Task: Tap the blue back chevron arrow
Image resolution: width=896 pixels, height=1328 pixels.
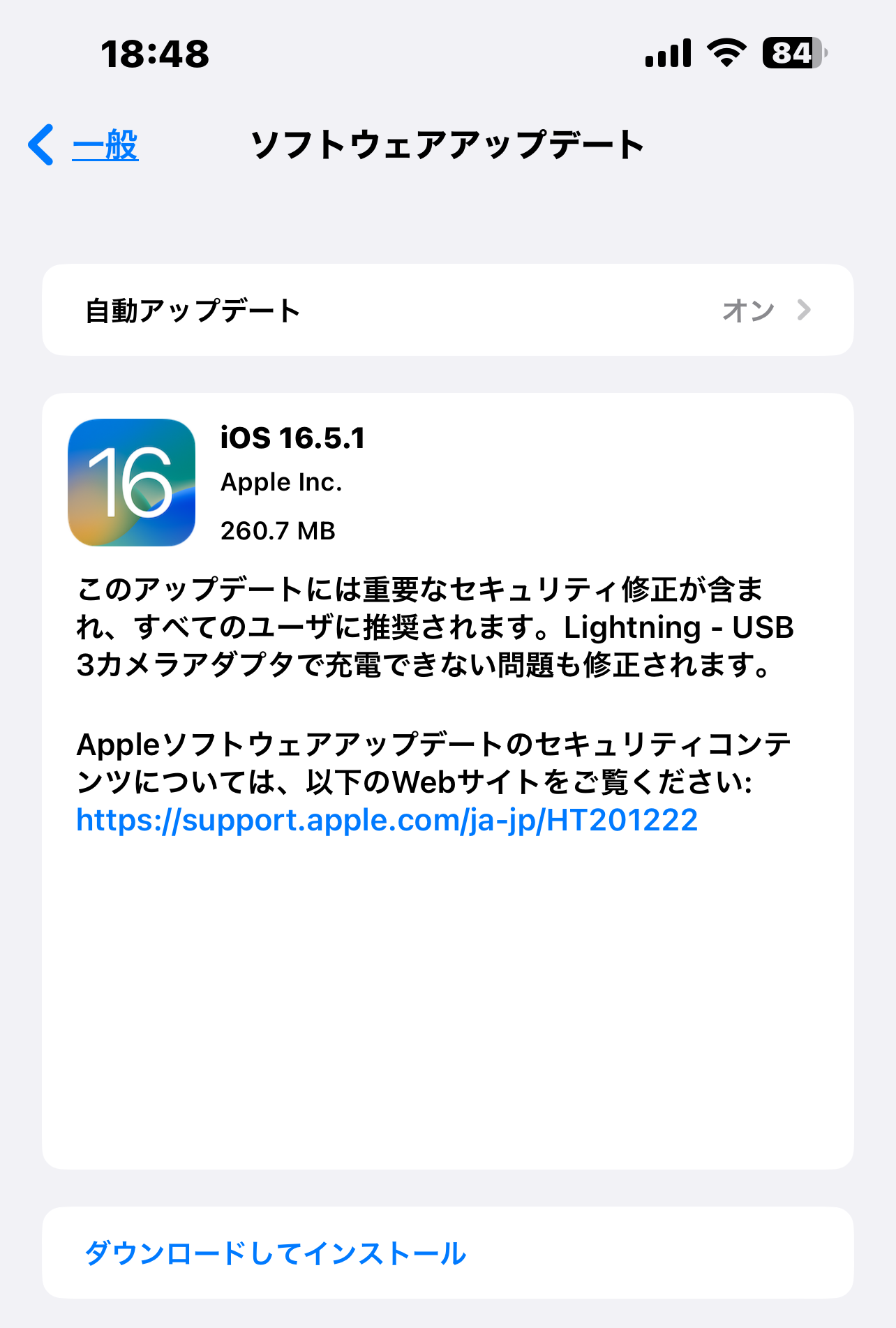Action: pyautogui.click(x=42, y=146)
